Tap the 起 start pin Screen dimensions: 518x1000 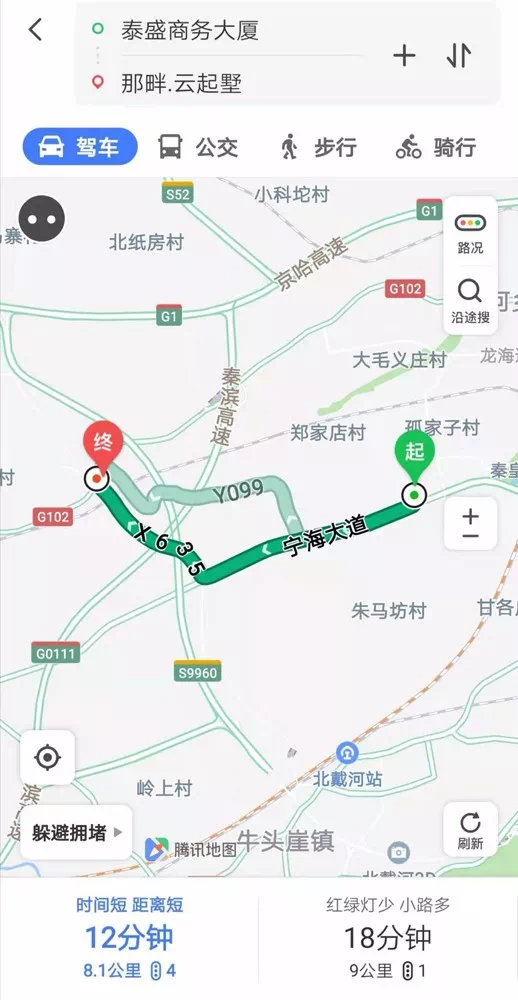click(x=414, y=458)
